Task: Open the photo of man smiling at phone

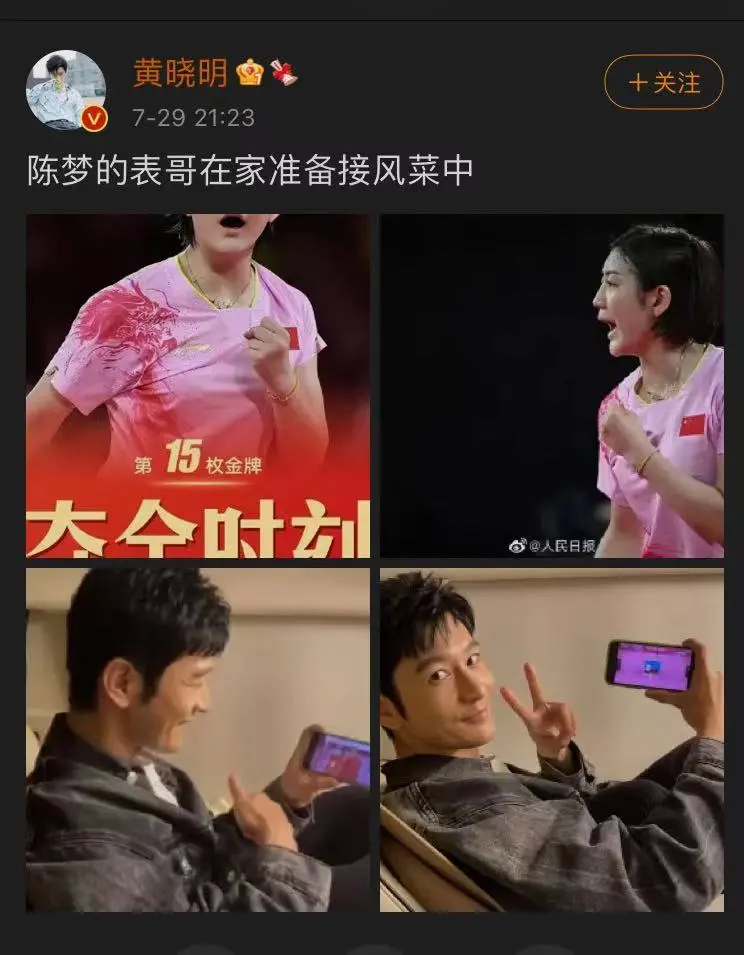Action: 198,740
